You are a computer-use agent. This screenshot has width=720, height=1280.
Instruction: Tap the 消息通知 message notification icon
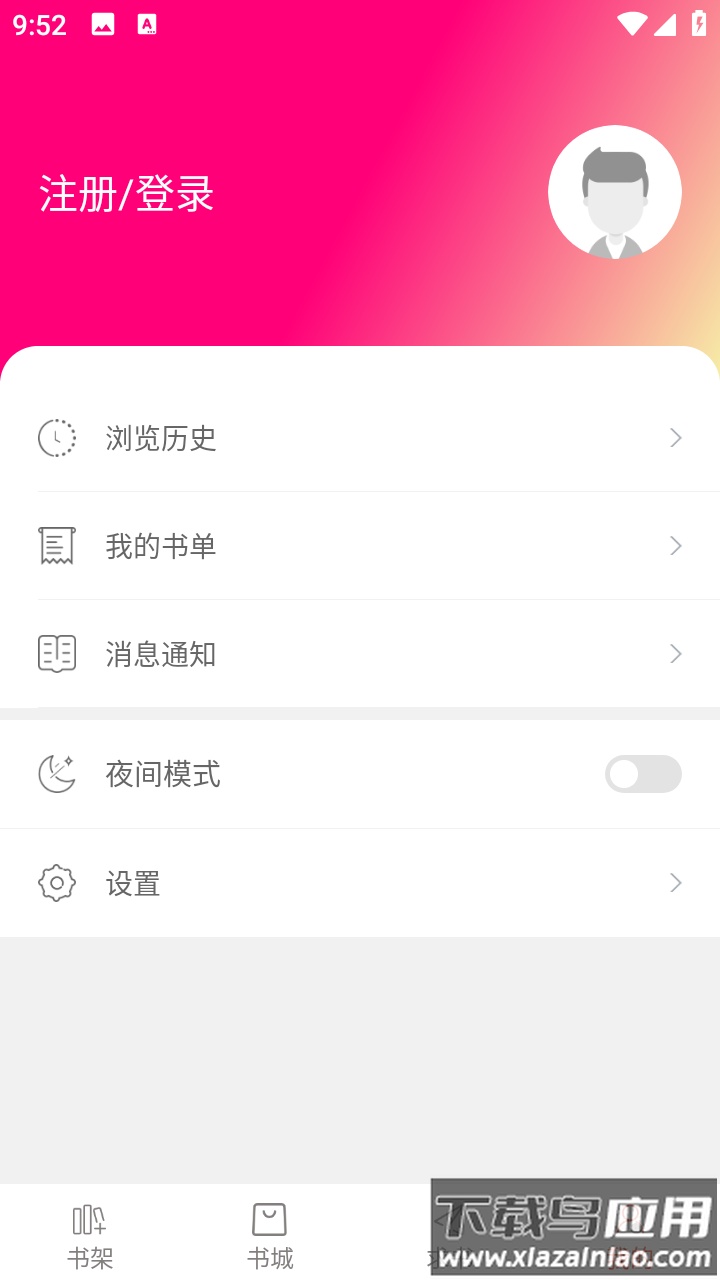pos(57,654)
